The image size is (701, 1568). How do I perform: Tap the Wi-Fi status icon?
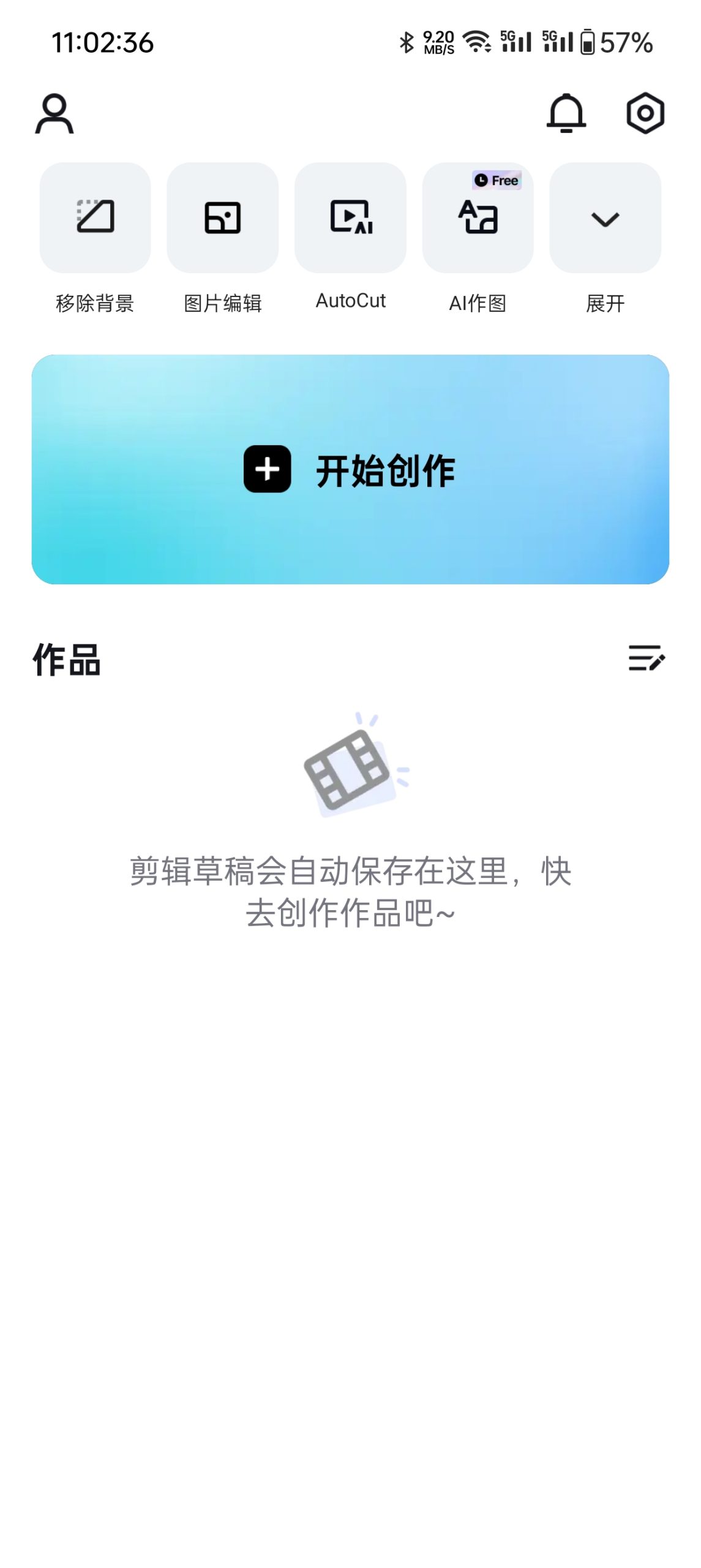click(x=475, y=42)
